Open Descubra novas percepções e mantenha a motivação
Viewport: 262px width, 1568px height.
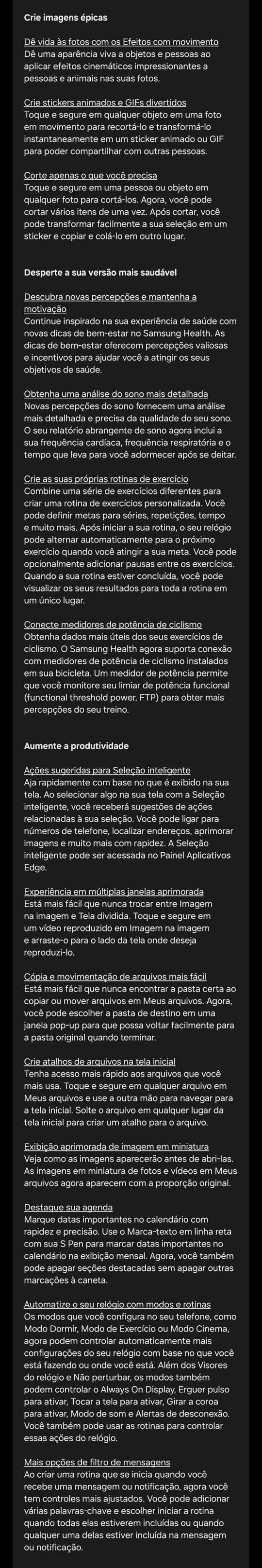(x=110, y=303)
